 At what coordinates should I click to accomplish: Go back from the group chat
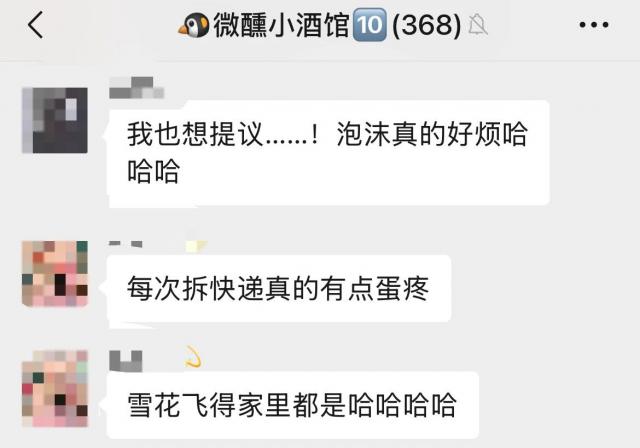(35, 26)
